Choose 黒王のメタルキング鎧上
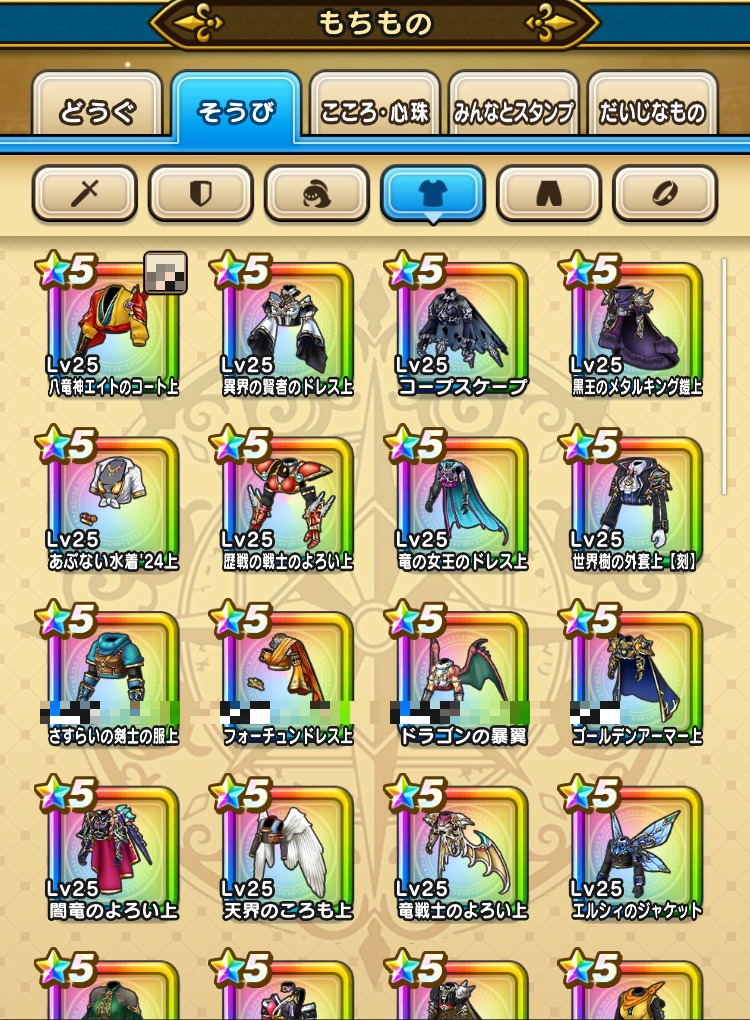This screenshot has width=750, height=1020. (637, 328)
